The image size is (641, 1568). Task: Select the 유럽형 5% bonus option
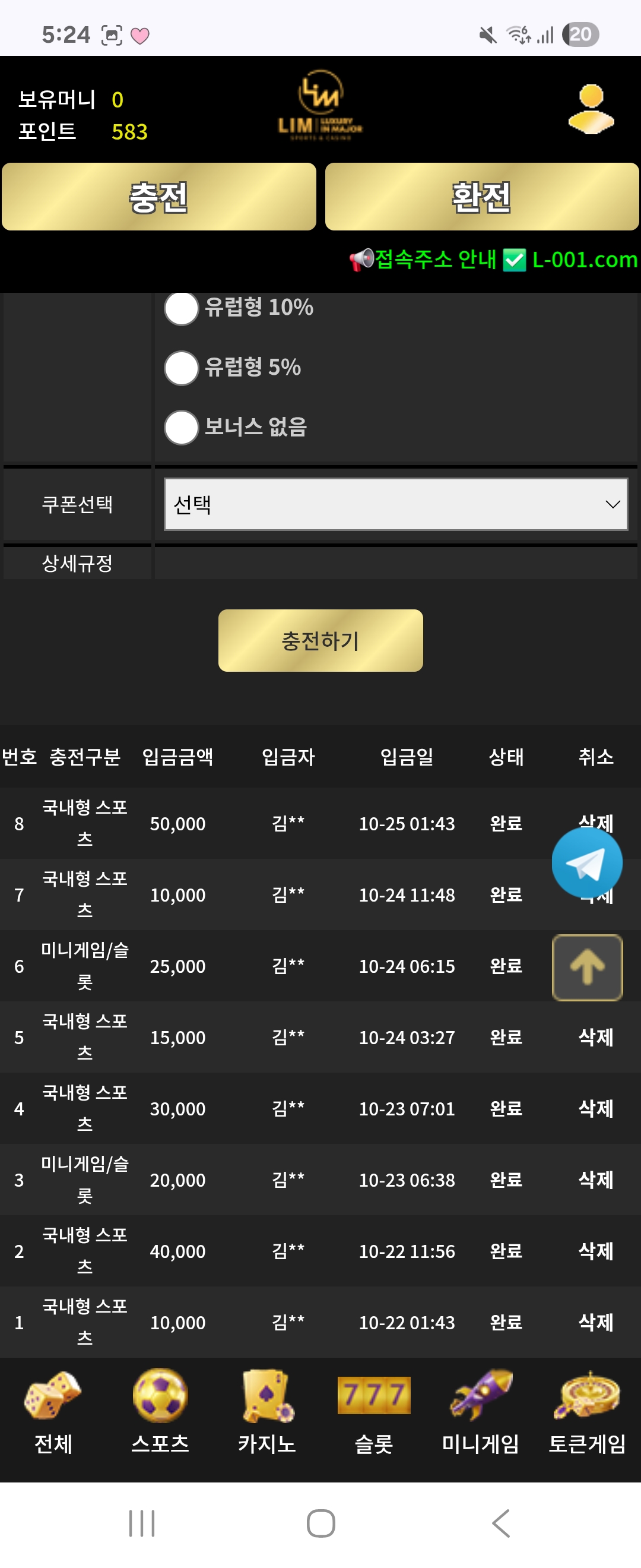[x=181, y=368]
